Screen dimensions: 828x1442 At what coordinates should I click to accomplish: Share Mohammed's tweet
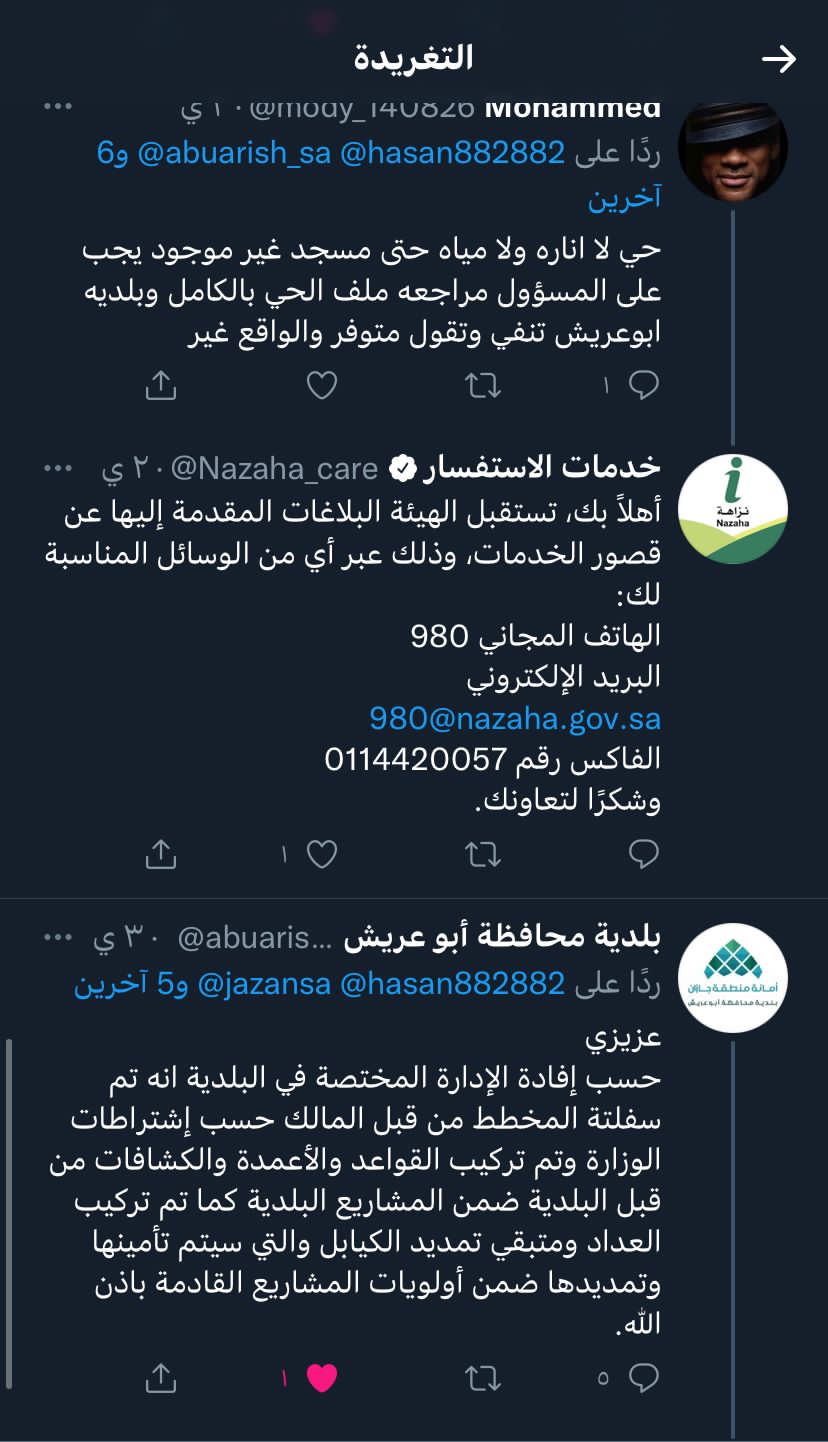point(160,385)
